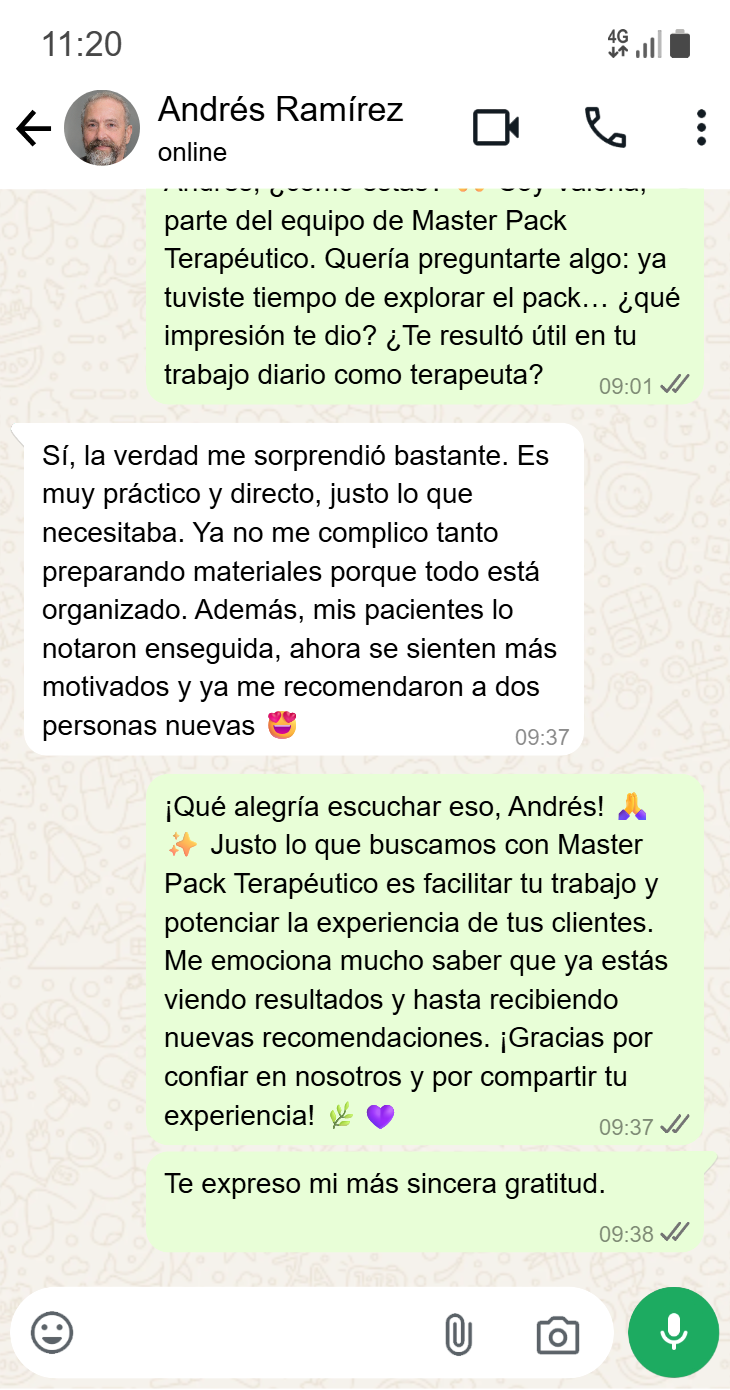Open the camera from the message bar
The height and width of the screenshot is (1390, 730).
coord(557,1335)
